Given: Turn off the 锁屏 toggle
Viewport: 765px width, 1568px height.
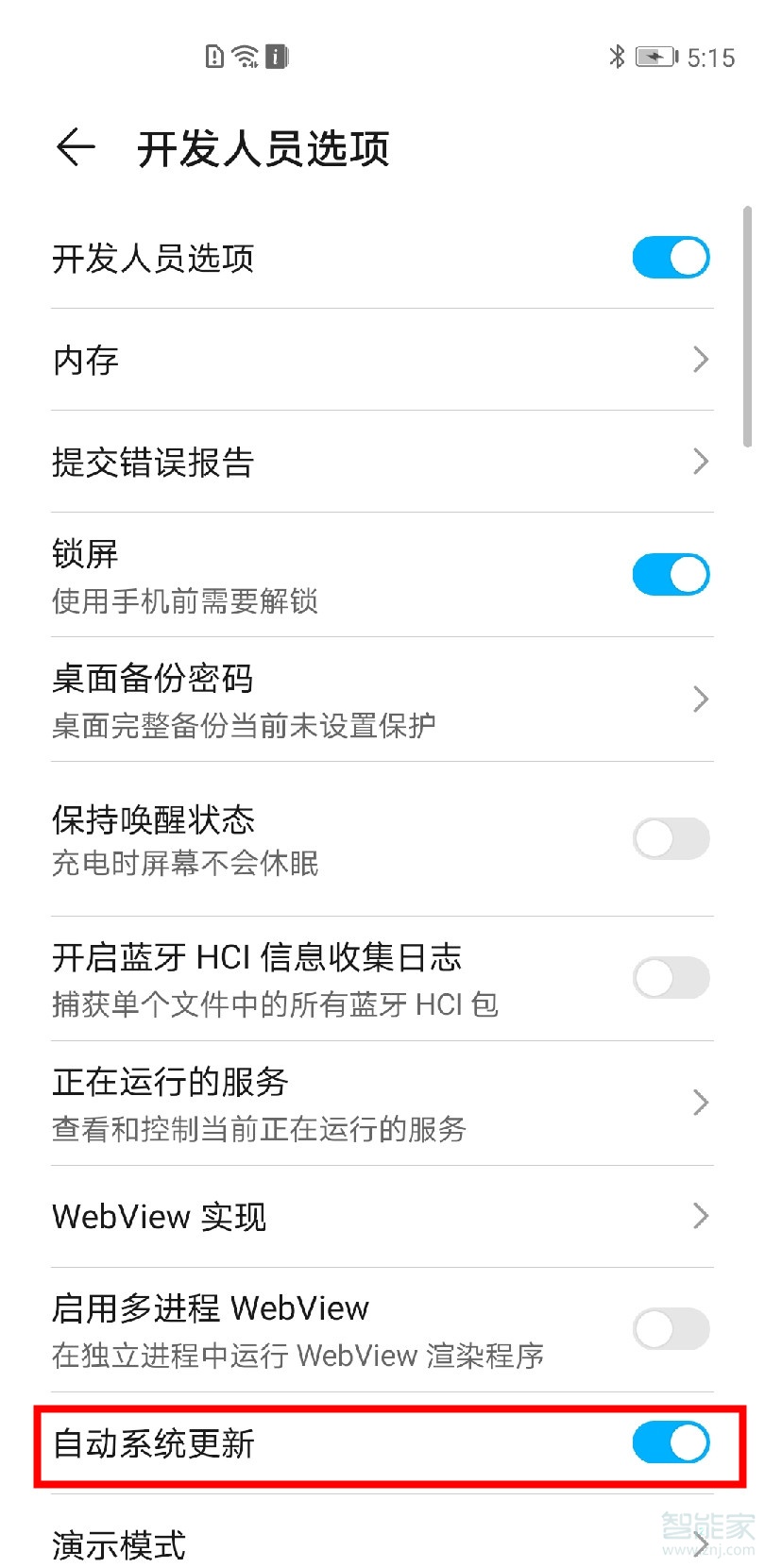Looking at the screenshot, I should [671, 574].
